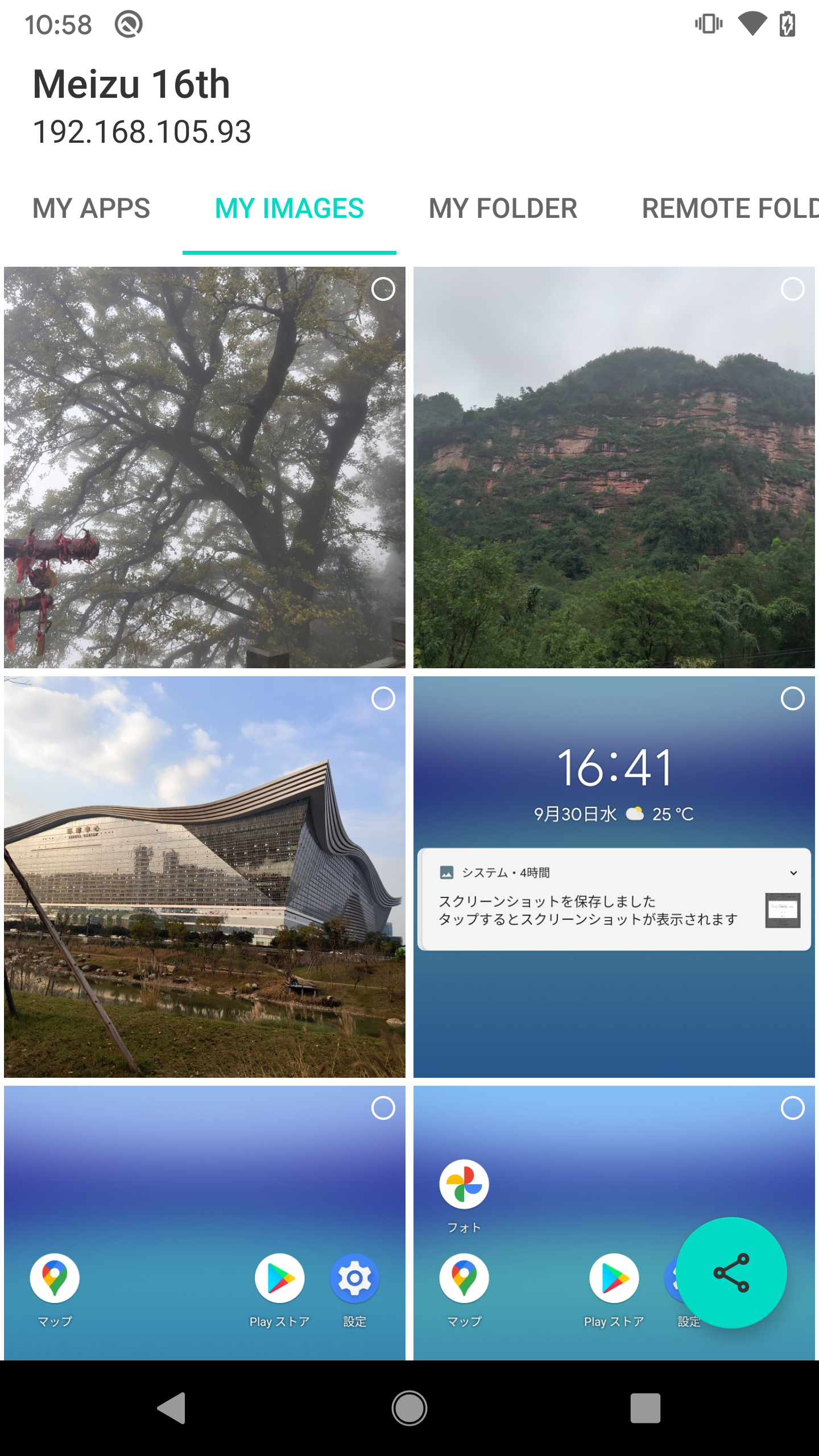819x1456 pixels.
Task: Tick the mountain cliff photo's selection circle
Action: (792, 289)
